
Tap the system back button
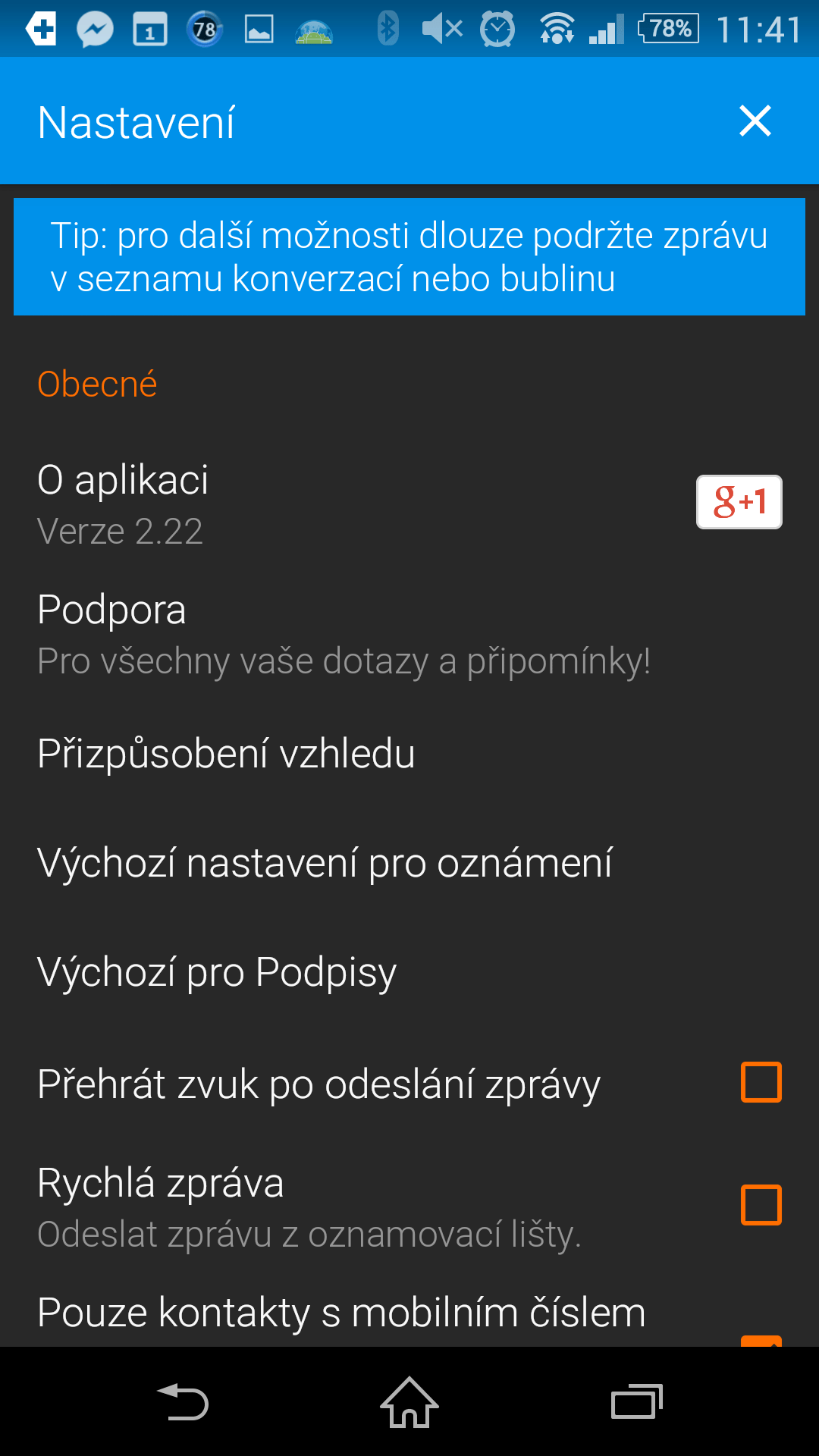pos(182,1402)
